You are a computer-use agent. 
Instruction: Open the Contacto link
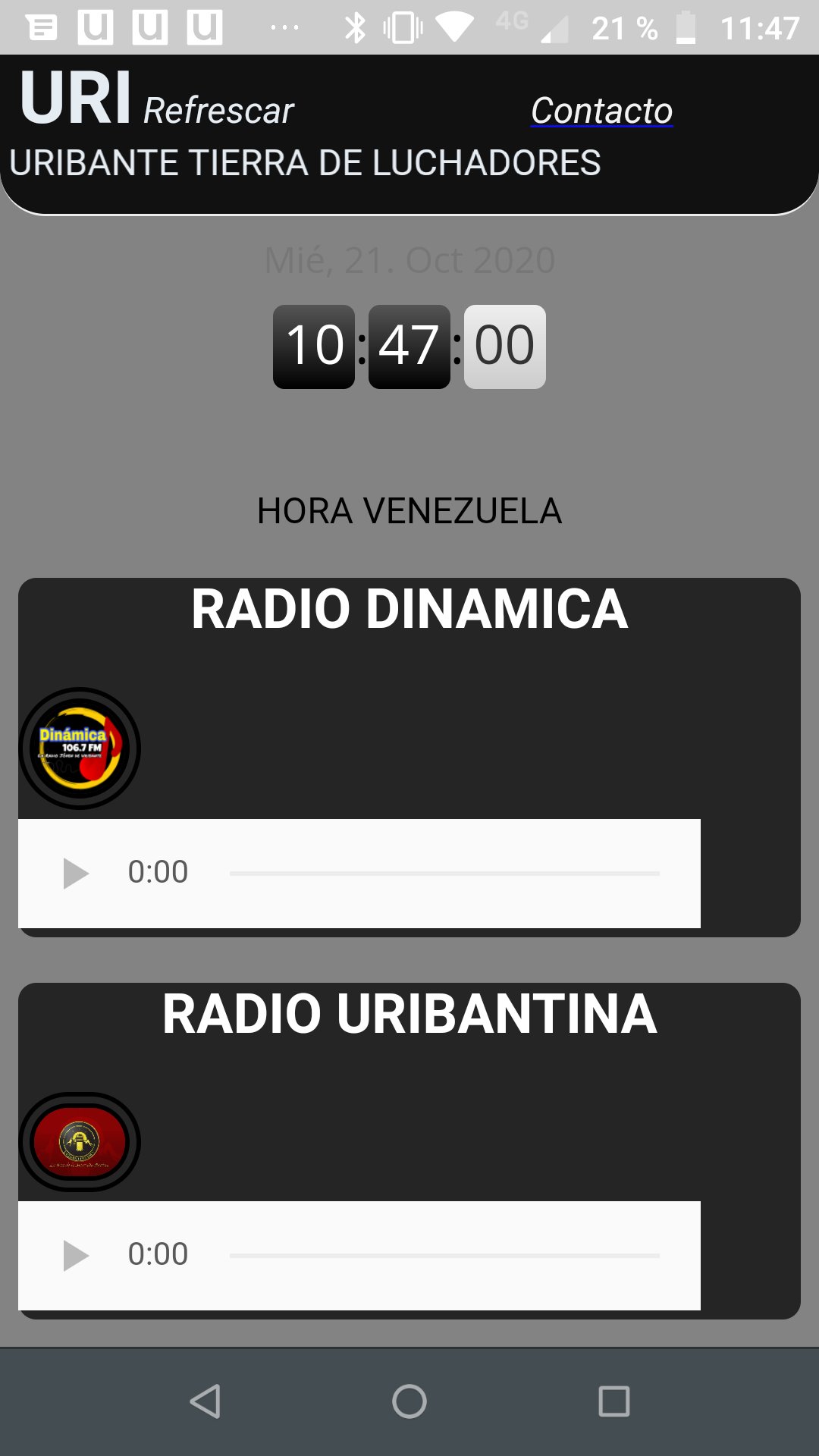click(x=601, y=111)
